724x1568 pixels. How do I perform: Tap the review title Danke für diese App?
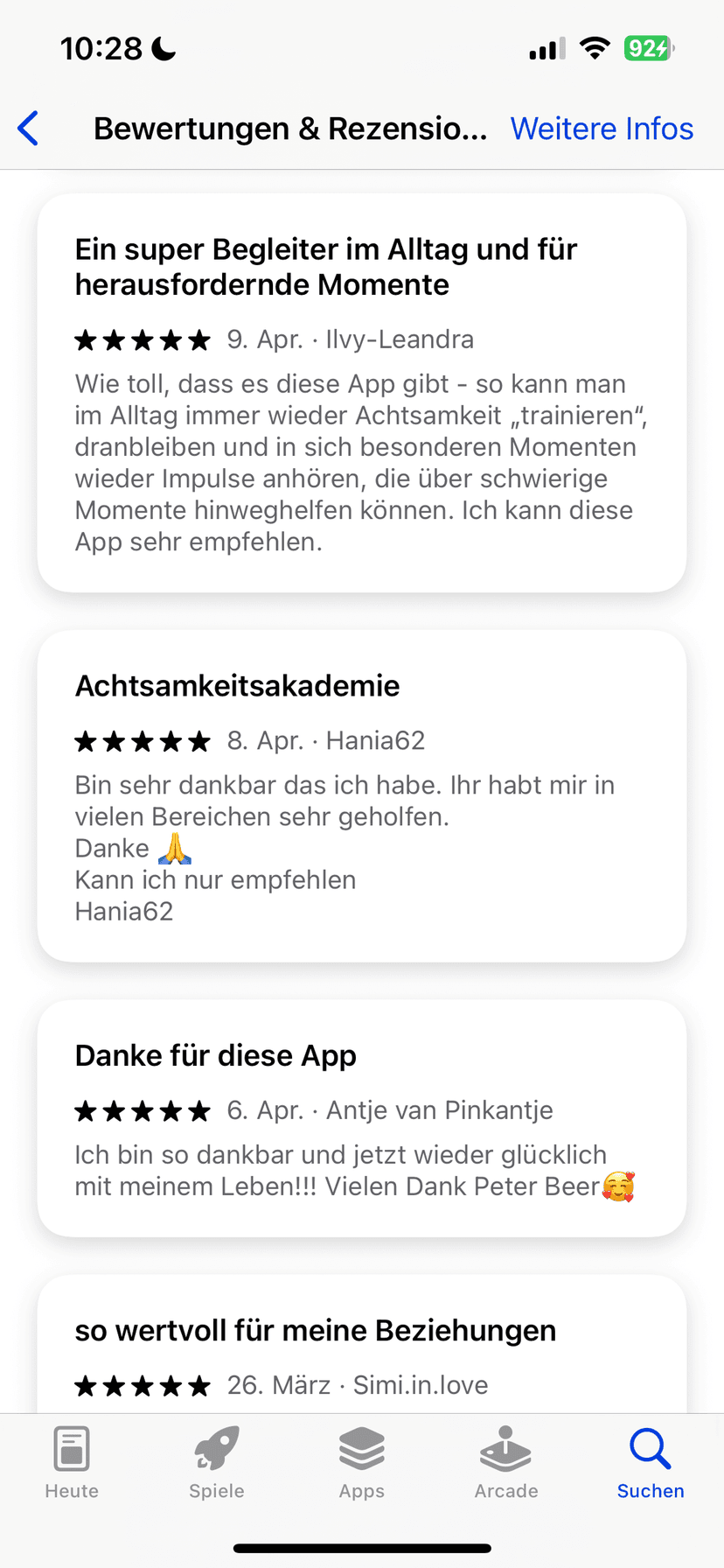coord(215,1055)
